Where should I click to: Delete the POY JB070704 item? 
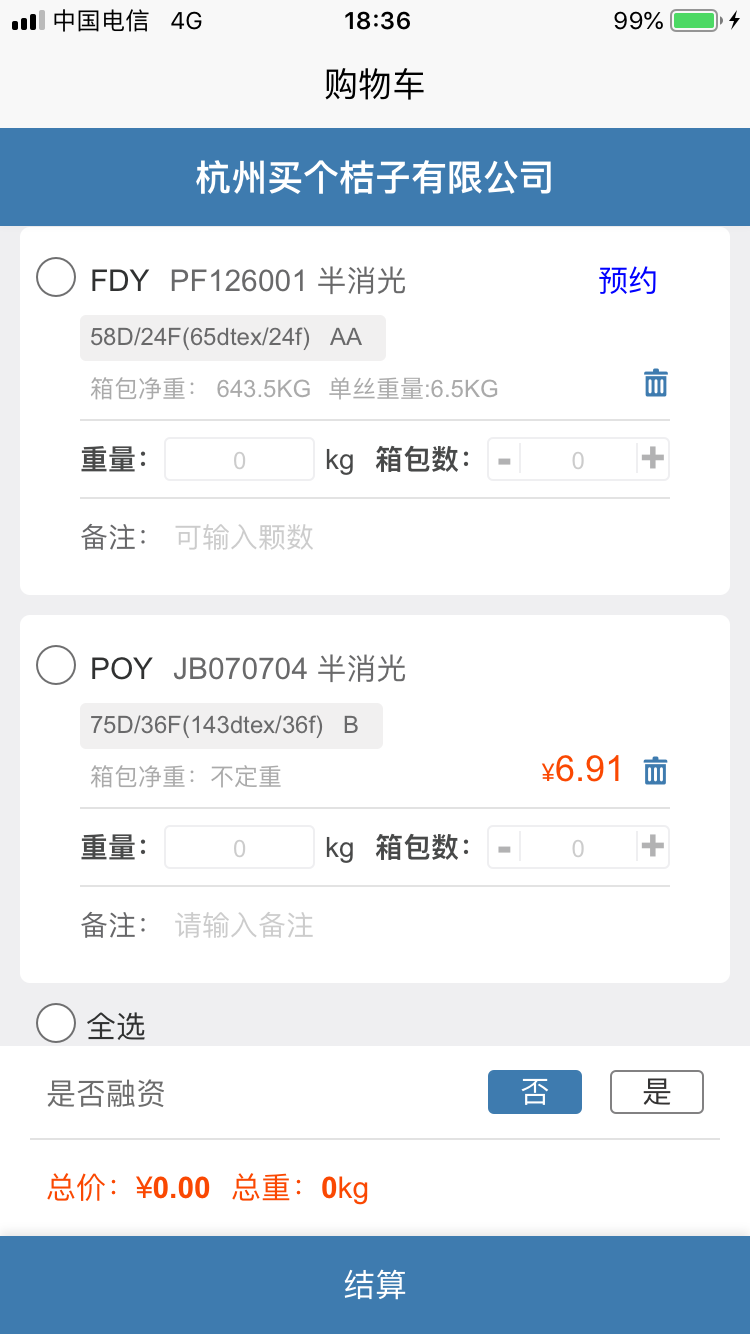(656, 771)
